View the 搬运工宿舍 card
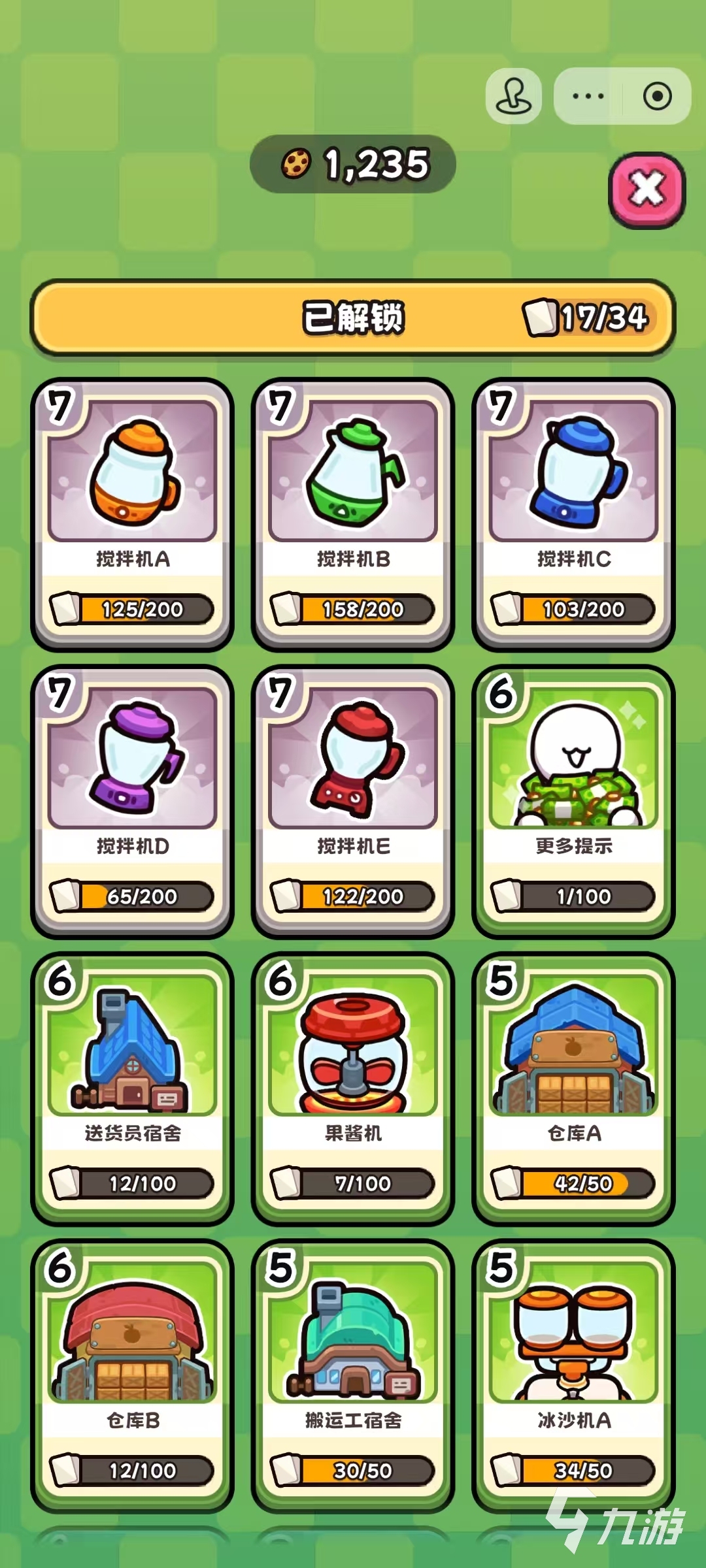The height and width of the screenshot is (1568, 706). (x=353, y=1376)
